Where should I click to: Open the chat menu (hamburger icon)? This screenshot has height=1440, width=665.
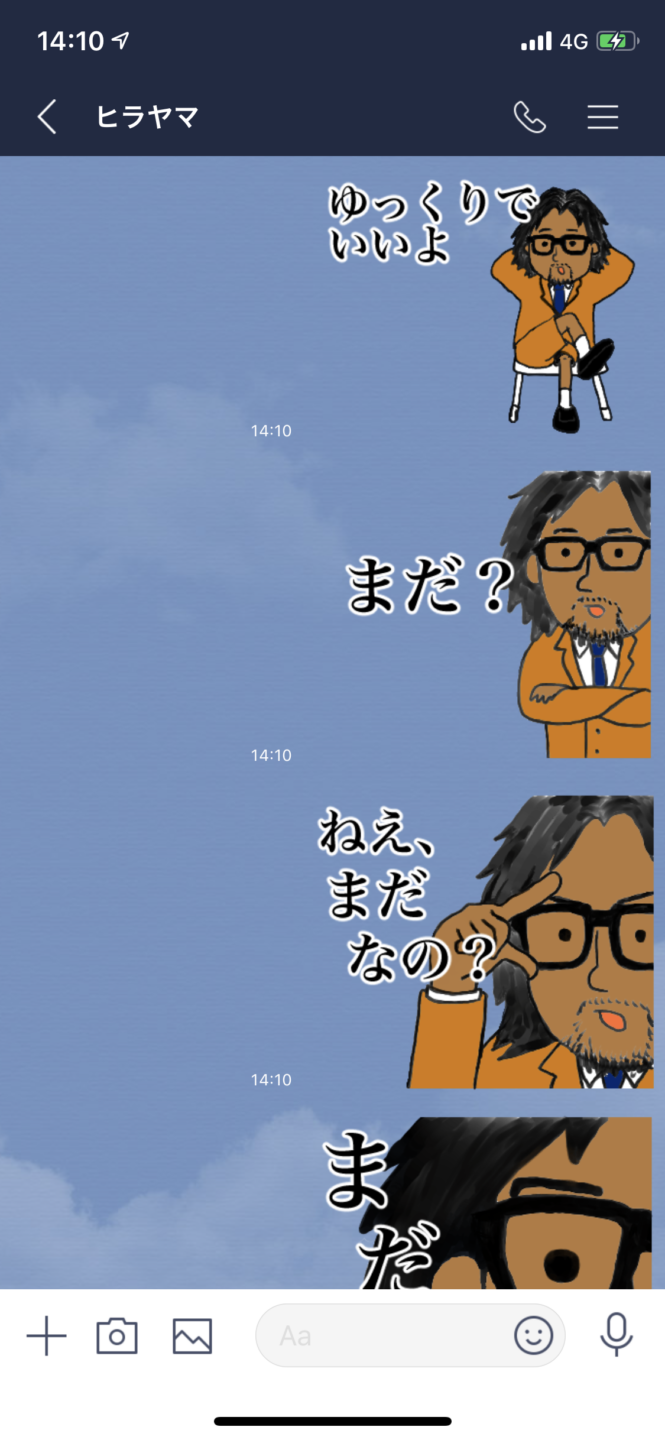(x=602, y=117)
